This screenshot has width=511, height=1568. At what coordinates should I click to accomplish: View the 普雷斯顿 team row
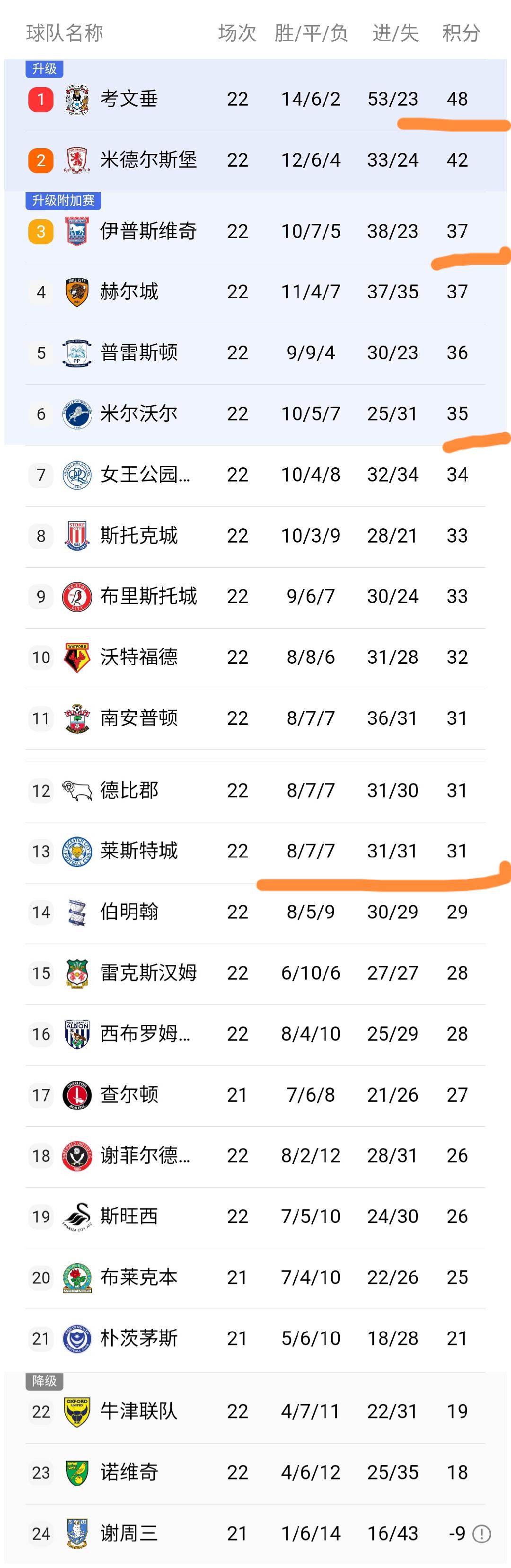[x=139, y=352]
